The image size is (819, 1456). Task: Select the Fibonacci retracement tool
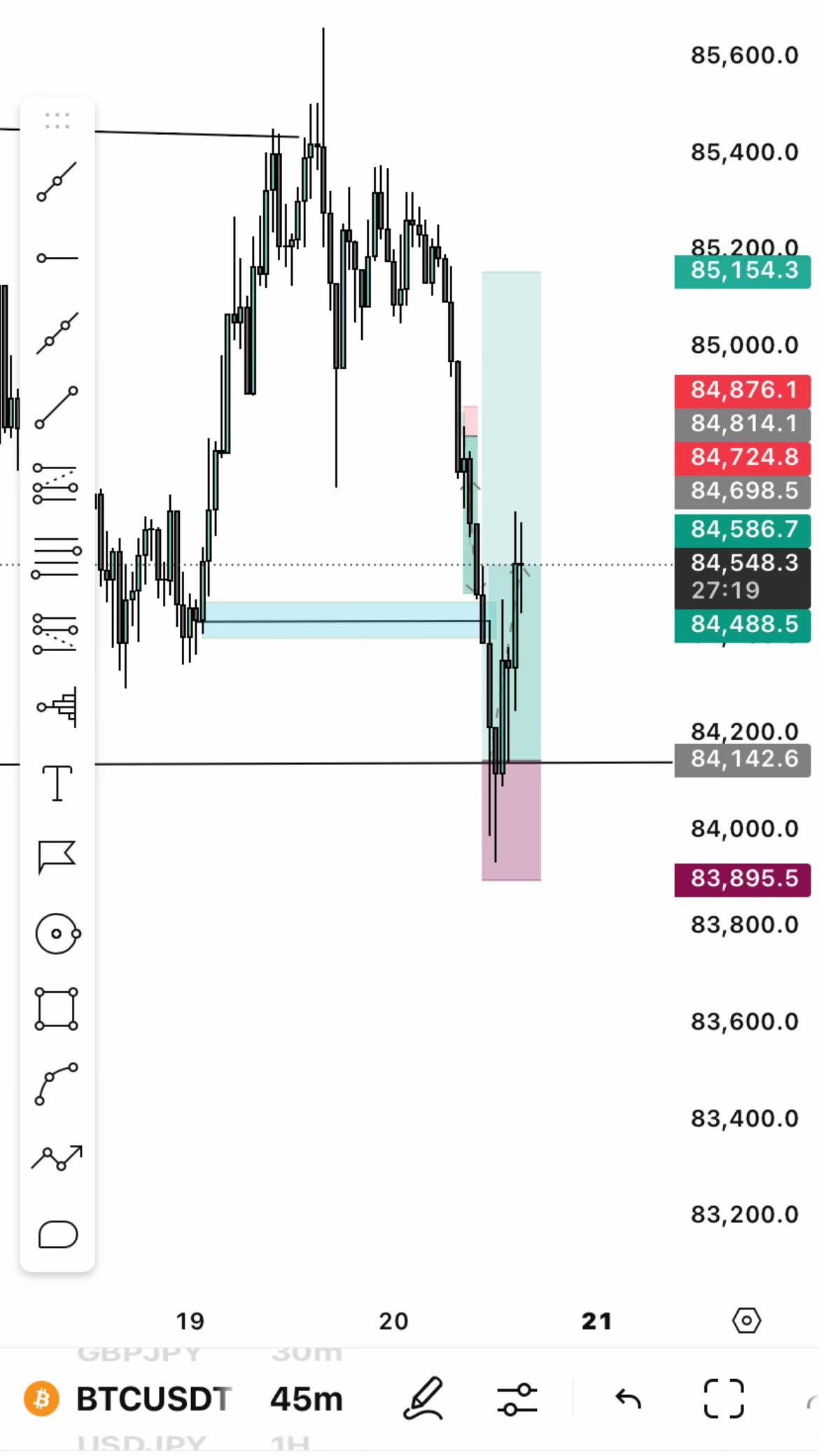56,484
